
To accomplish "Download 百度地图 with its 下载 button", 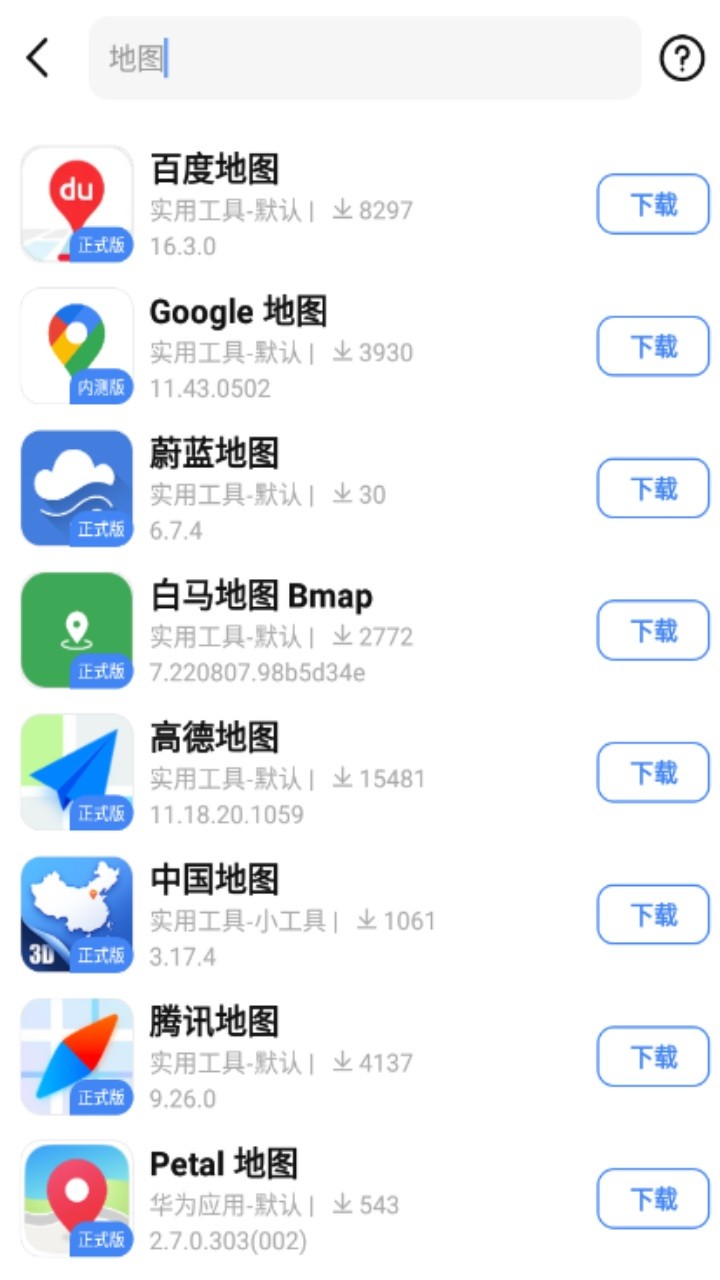I will 652,204.
